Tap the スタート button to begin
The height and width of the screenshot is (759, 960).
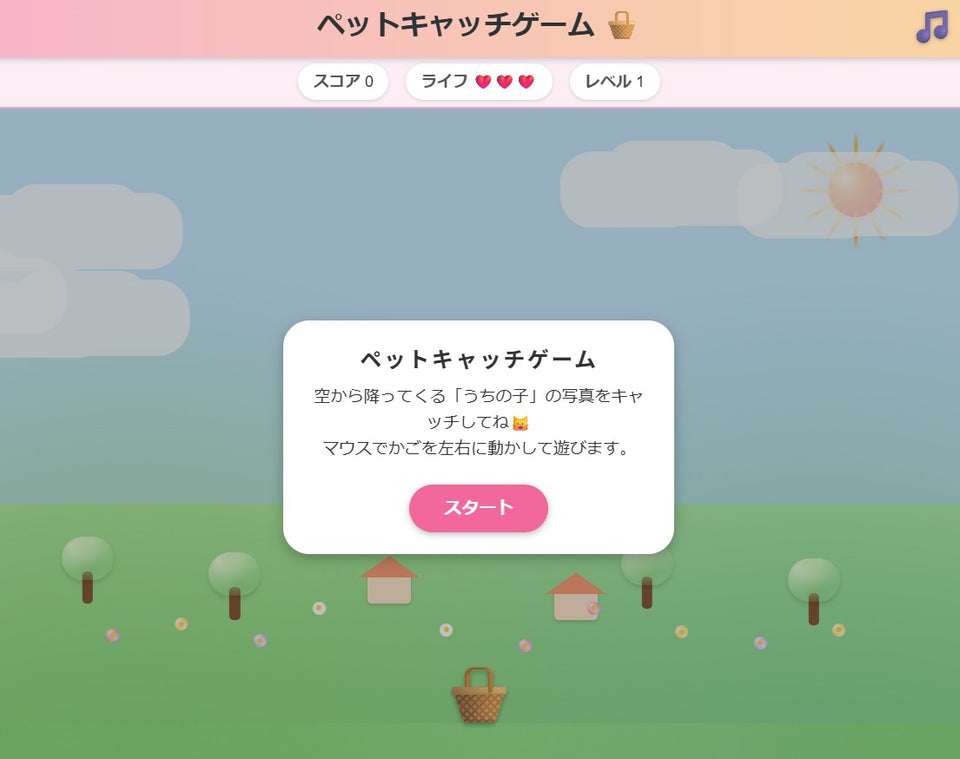coord(478,508)
